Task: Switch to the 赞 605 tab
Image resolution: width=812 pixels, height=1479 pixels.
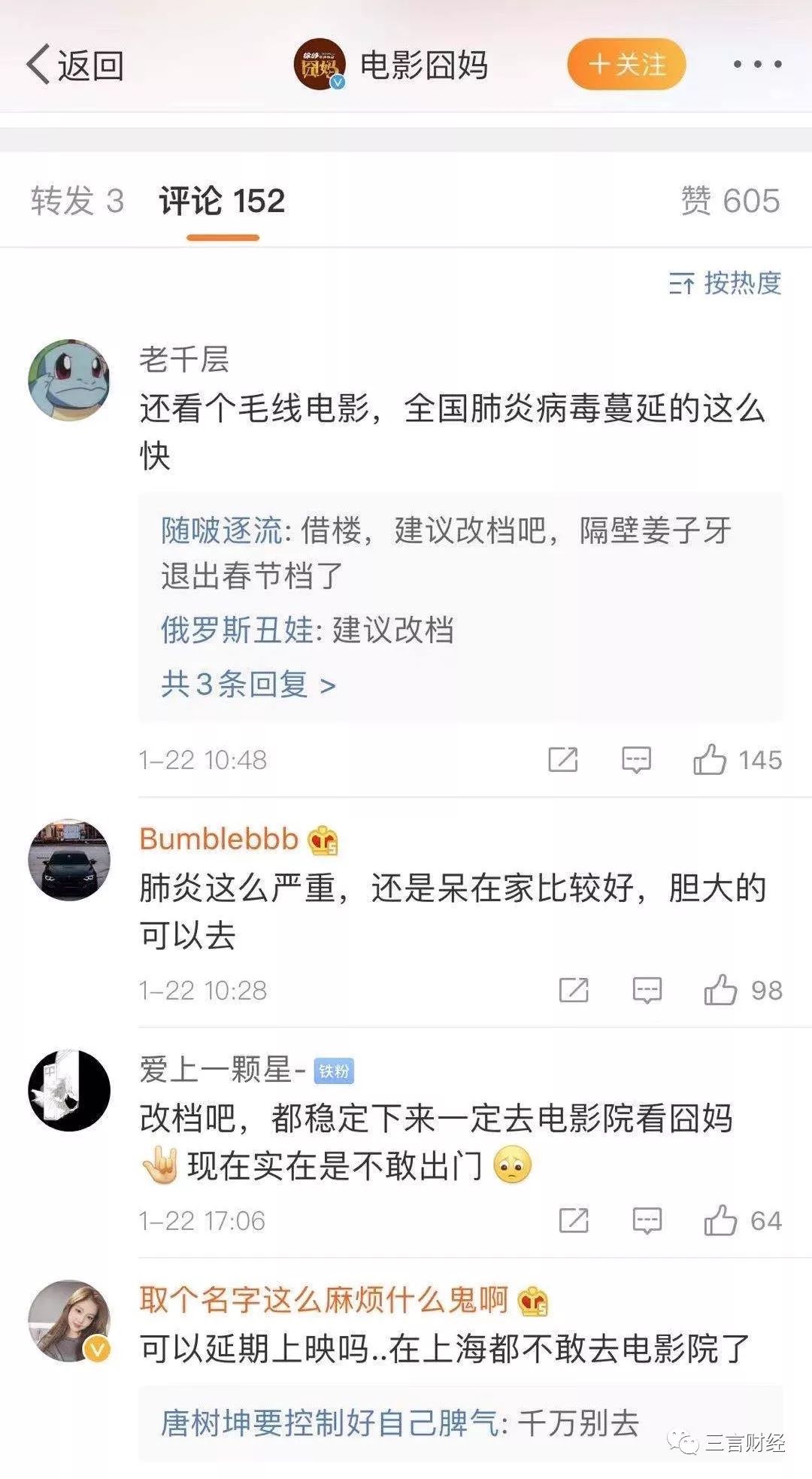Action: point(730,201)
